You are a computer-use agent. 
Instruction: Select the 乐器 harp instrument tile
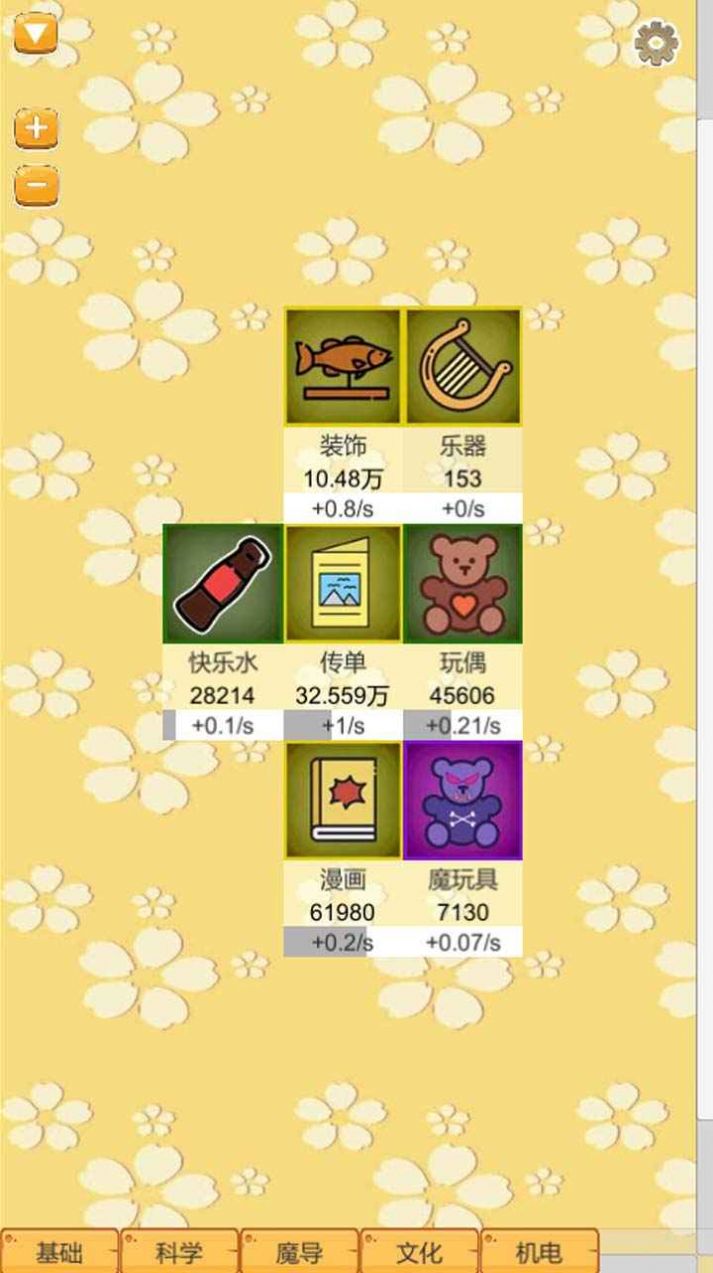click(x=462, y=366)
